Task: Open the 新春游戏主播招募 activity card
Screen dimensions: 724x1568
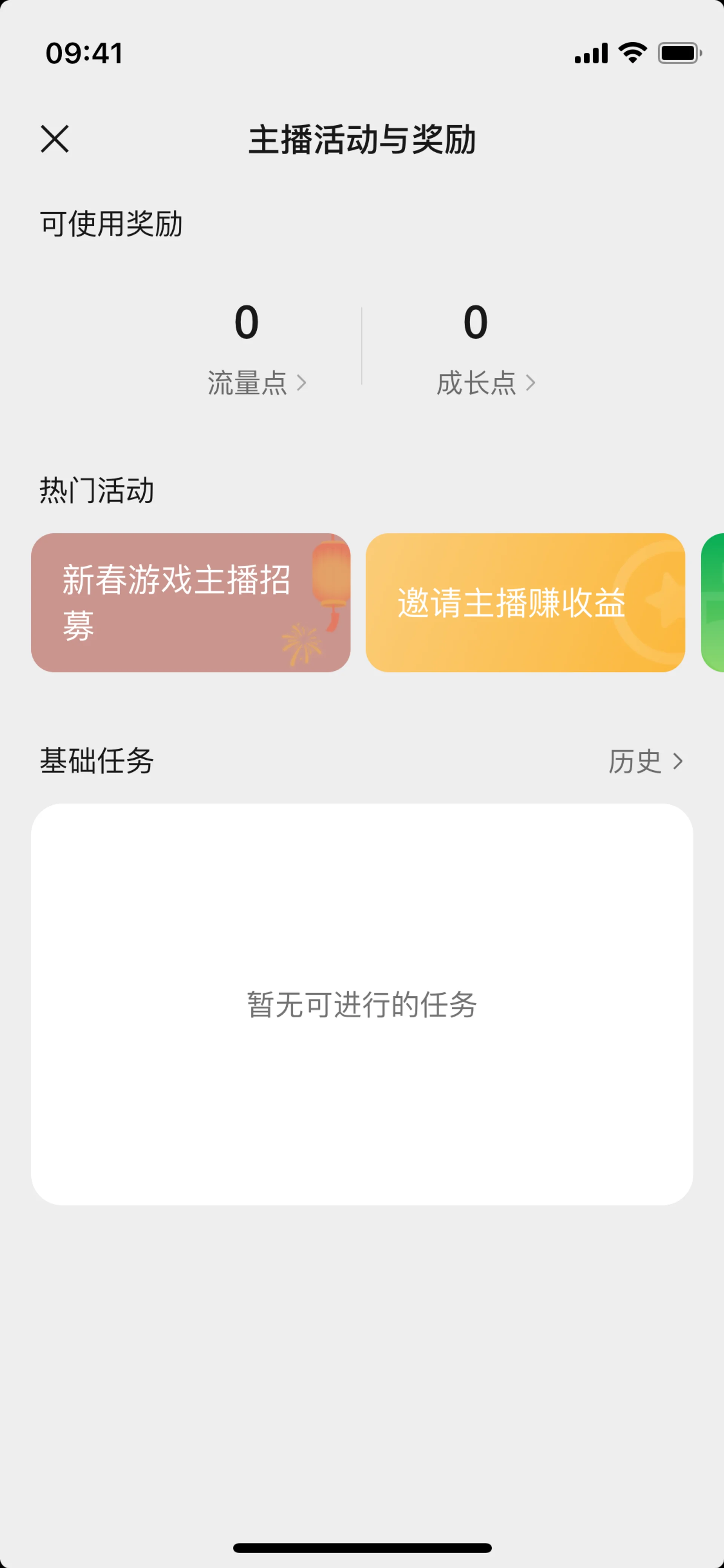Action: point(190,603)
